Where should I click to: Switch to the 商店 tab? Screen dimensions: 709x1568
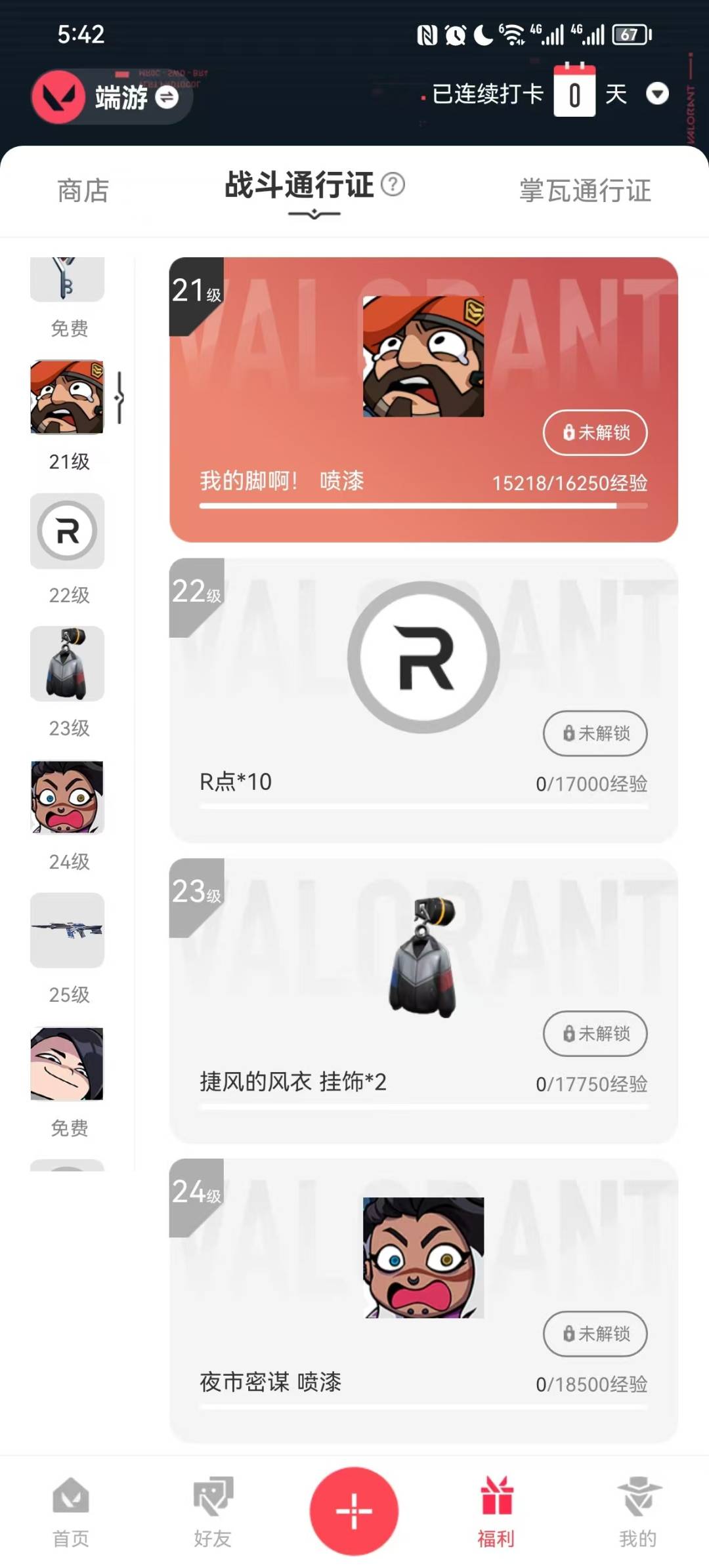click(x=83, y=191)
